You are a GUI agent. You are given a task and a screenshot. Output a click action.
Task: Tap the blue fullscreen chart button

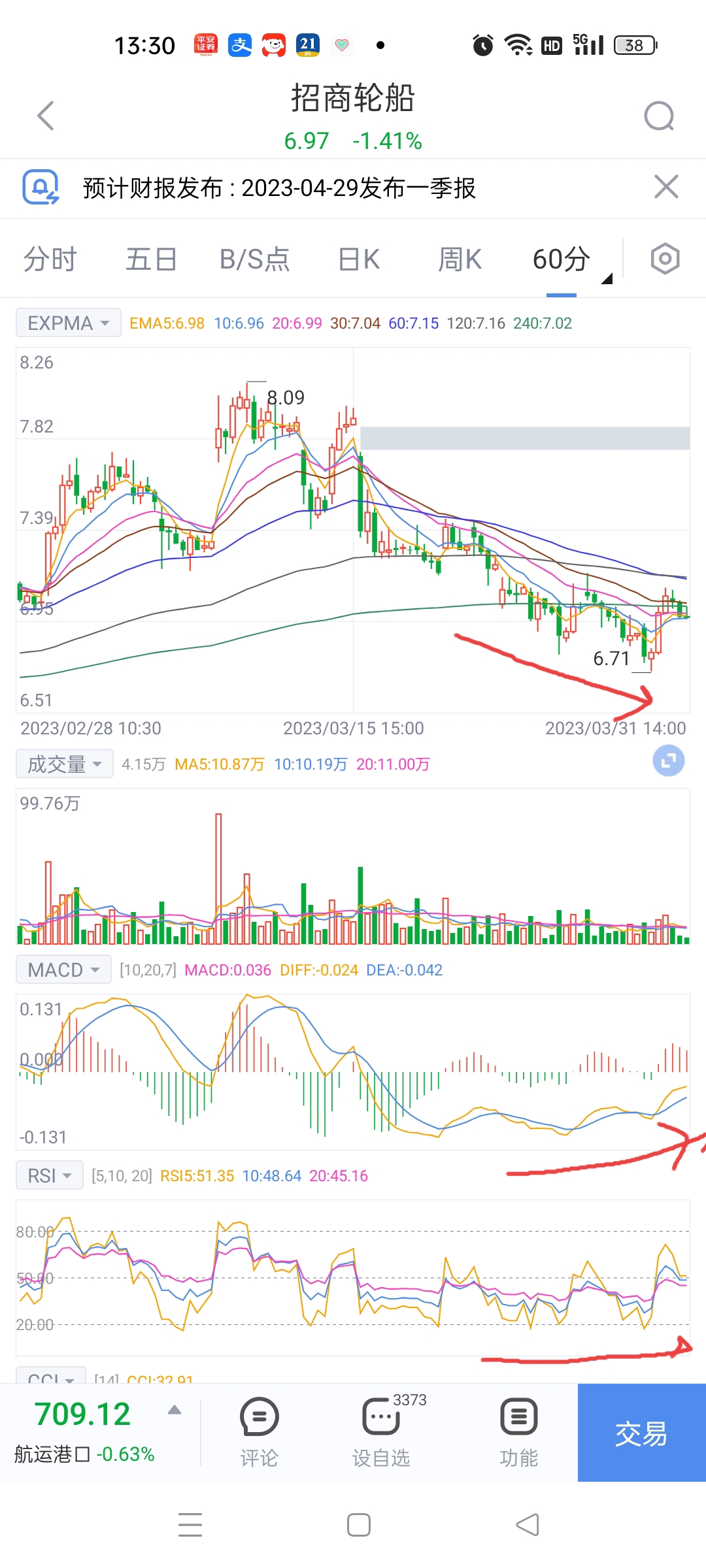(668, 761)
